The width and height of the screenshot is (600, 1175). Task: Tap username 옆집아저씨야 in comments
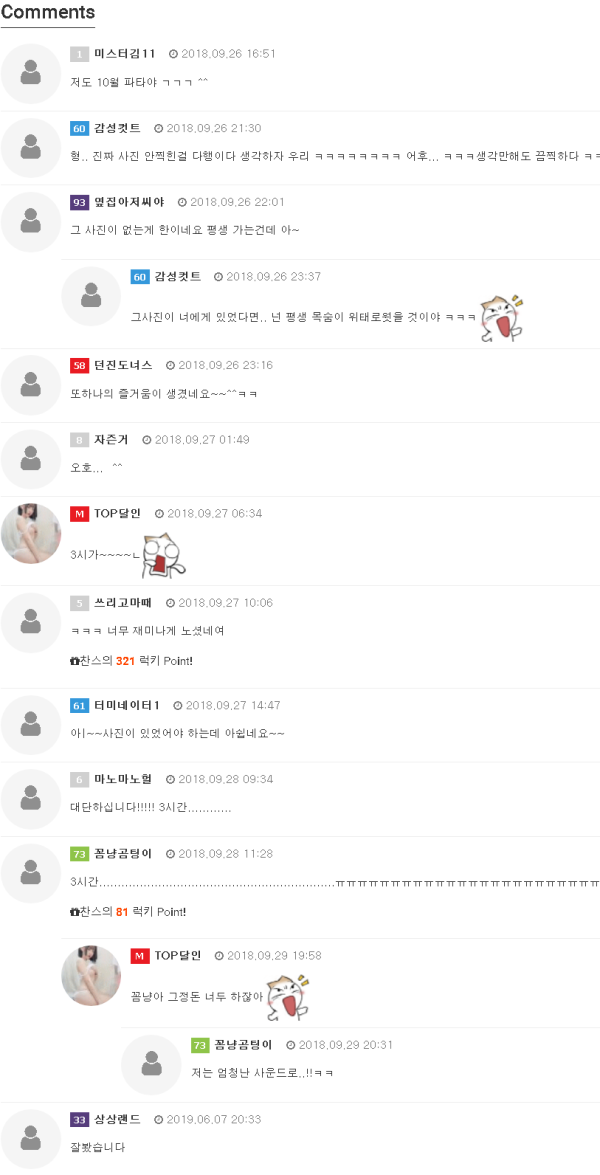pyautogui.click(x=129, y=202)
